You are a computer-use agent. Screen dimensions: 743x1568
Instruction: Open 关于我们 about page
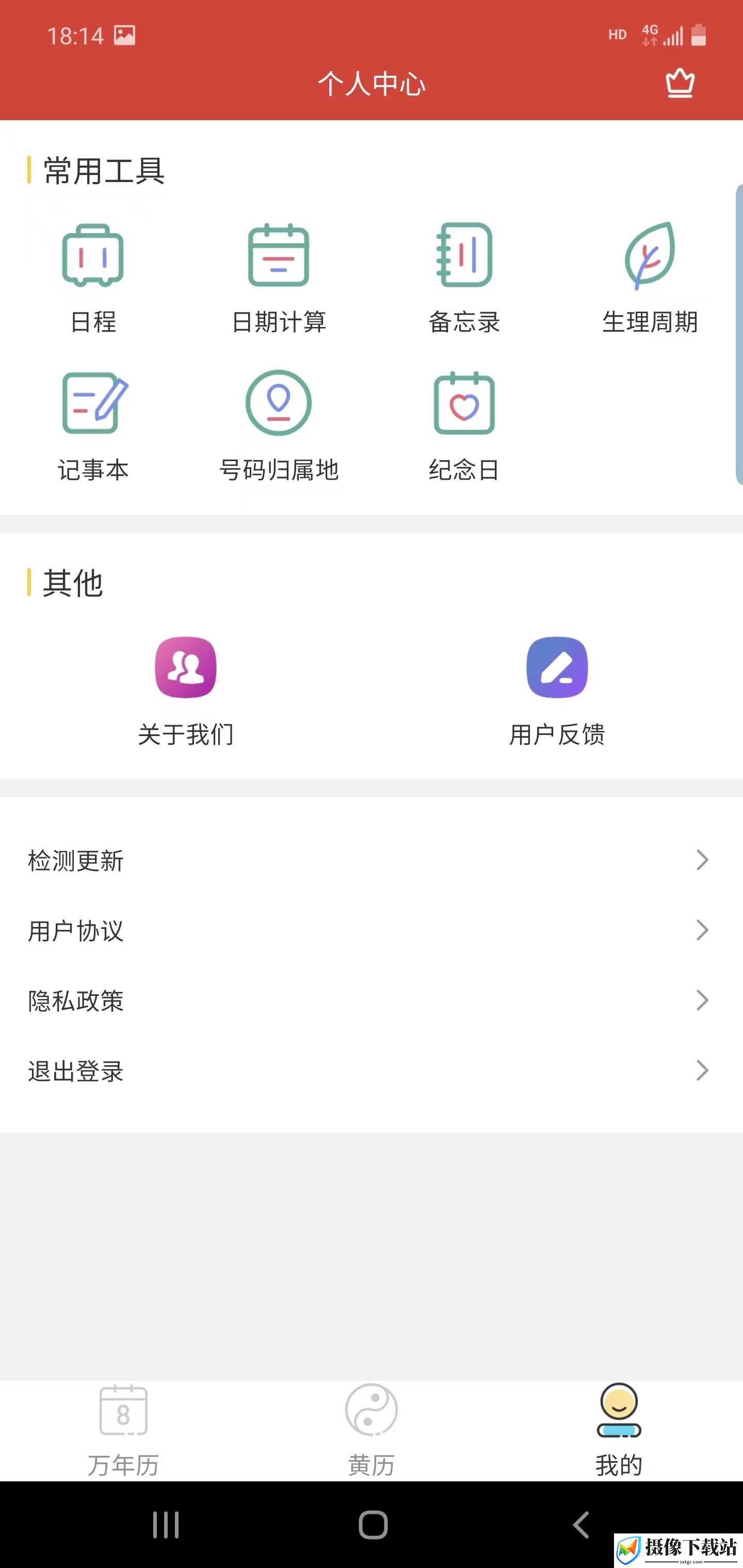click(186, 692)
